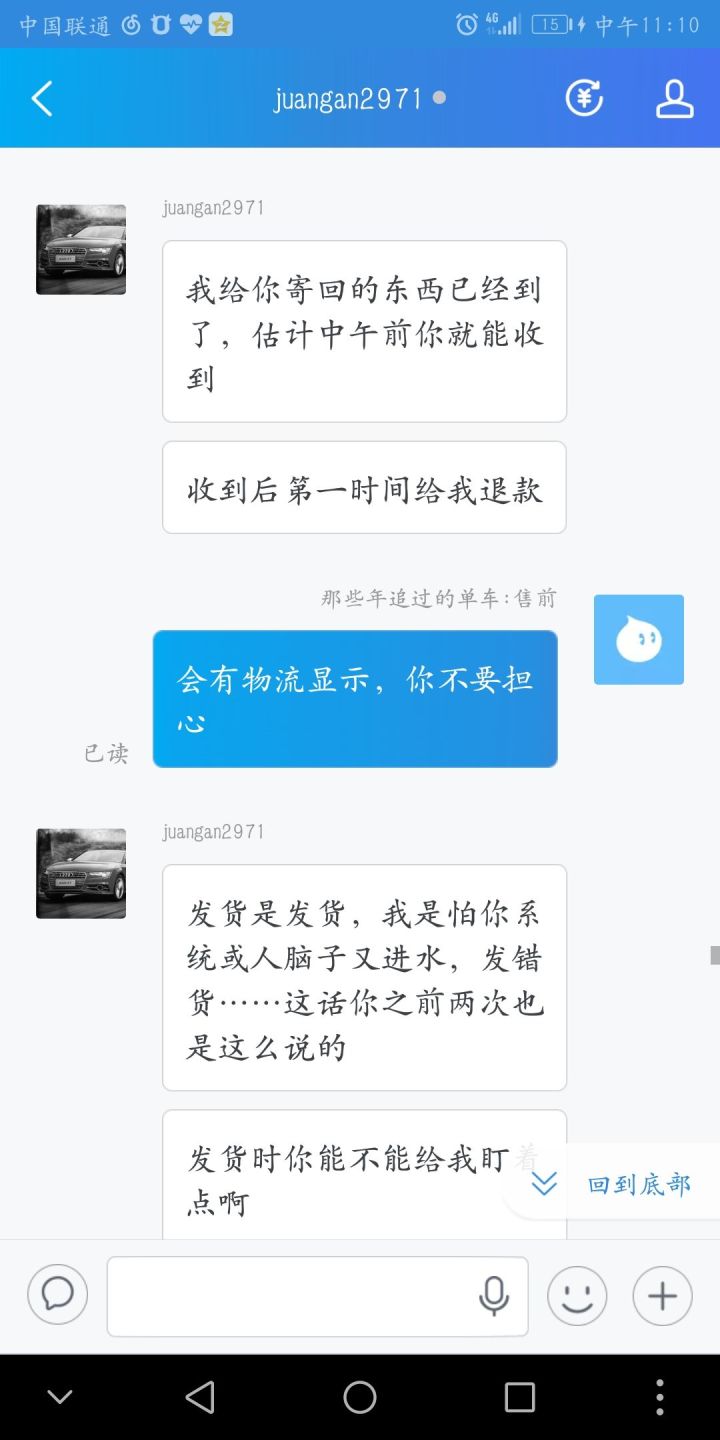Open the quick phrases speech bubble icon

(x=58, y=1295)
